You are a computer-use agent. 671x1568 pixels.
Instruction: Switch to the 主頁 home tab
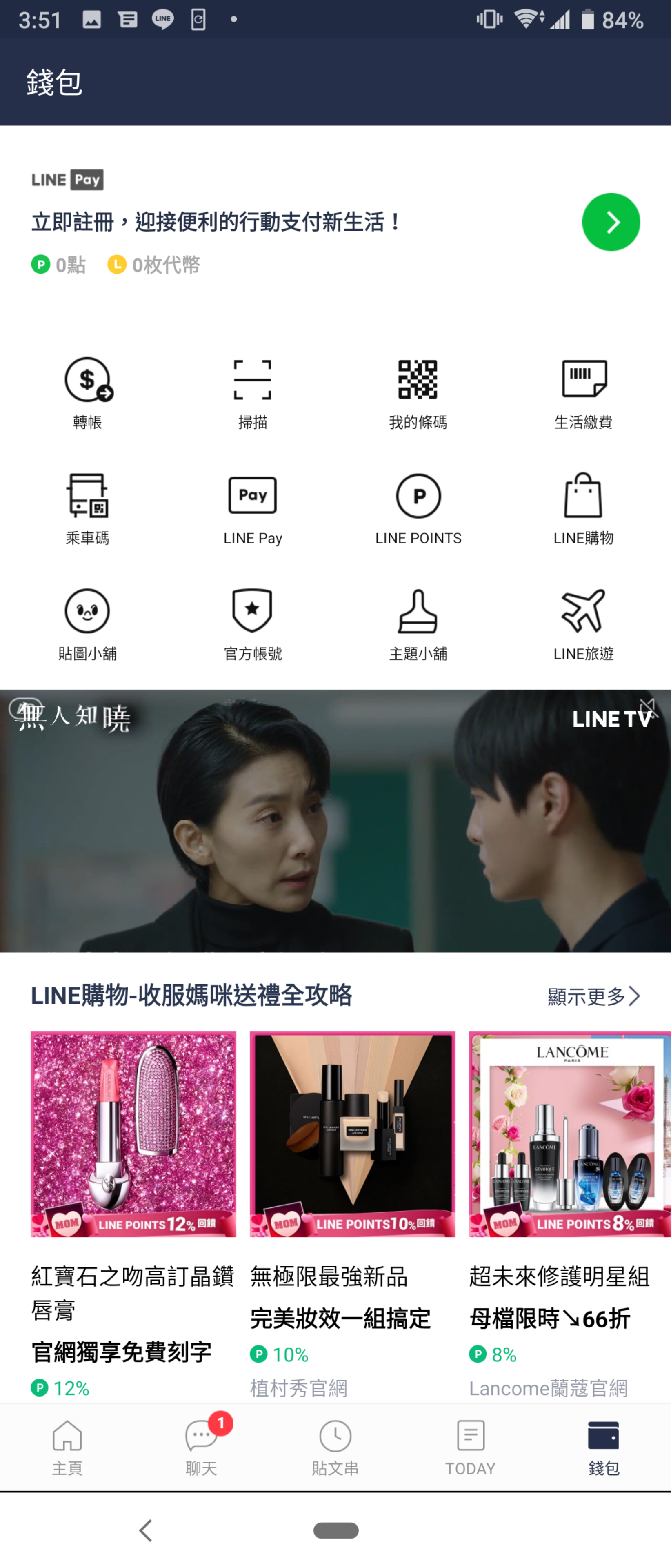67,1448
